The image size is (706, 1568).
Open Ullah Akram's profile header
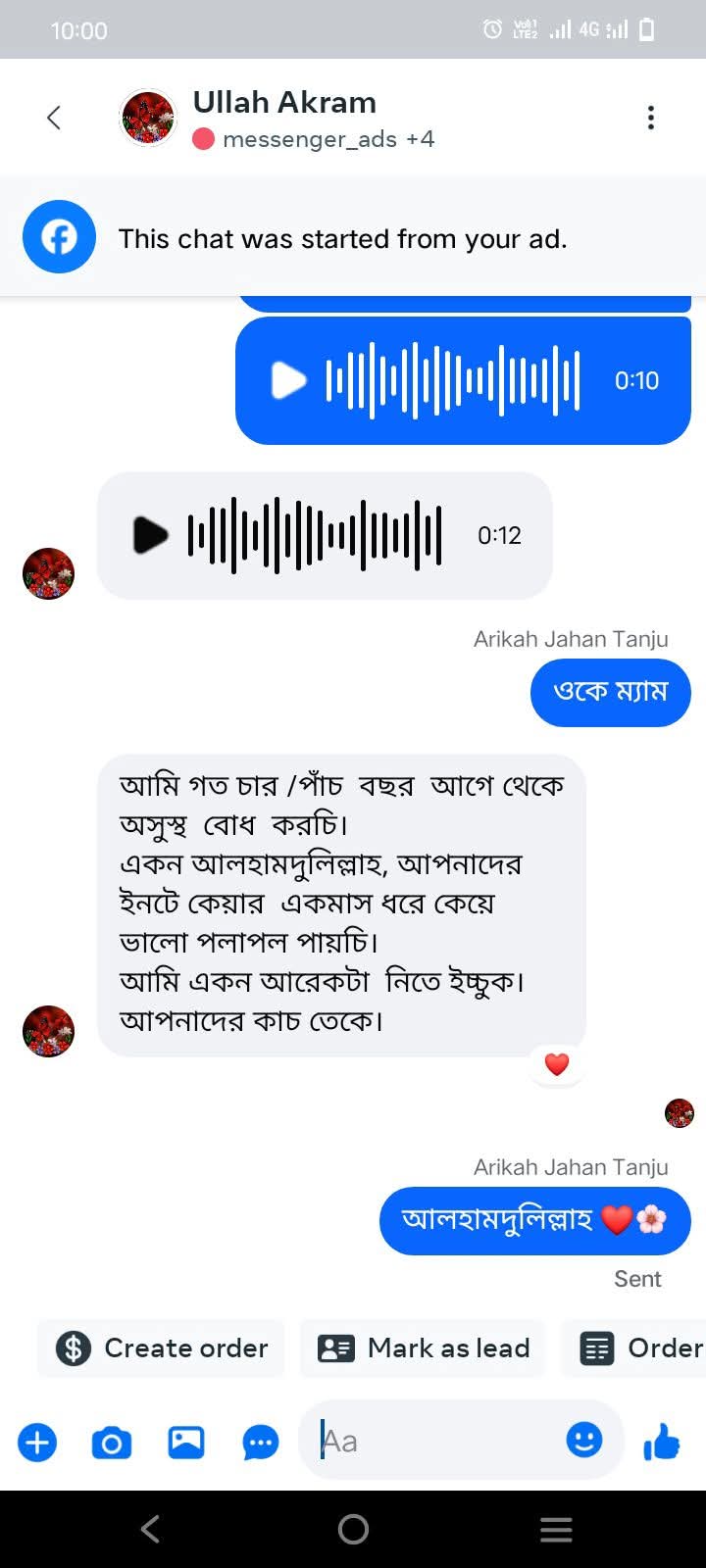click(284, 118)
